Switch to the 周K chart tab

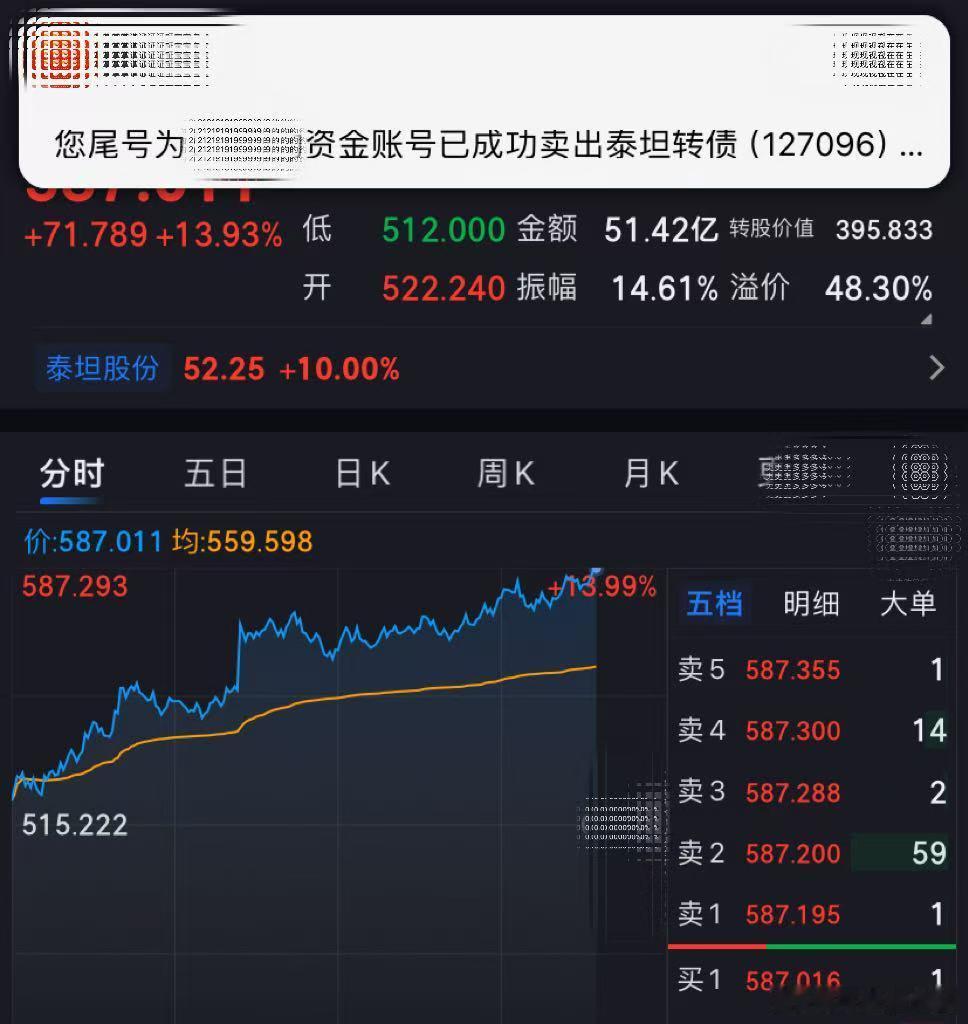[x=507, y=473]
